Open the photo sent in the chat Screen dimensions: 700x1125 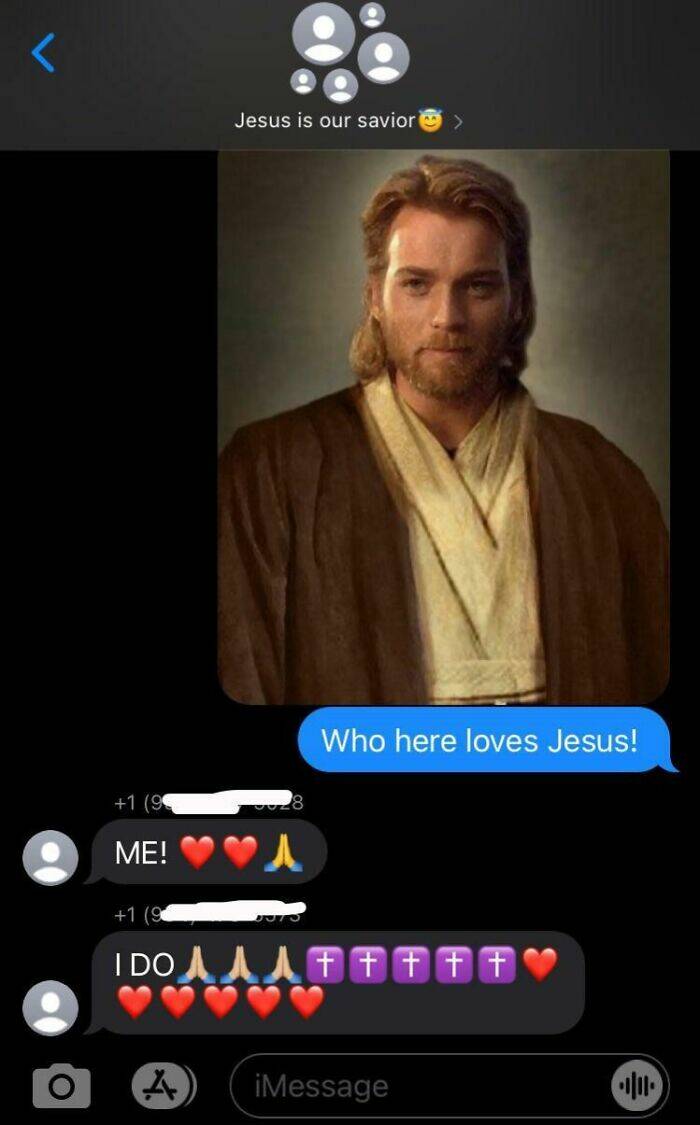(443, 427)
